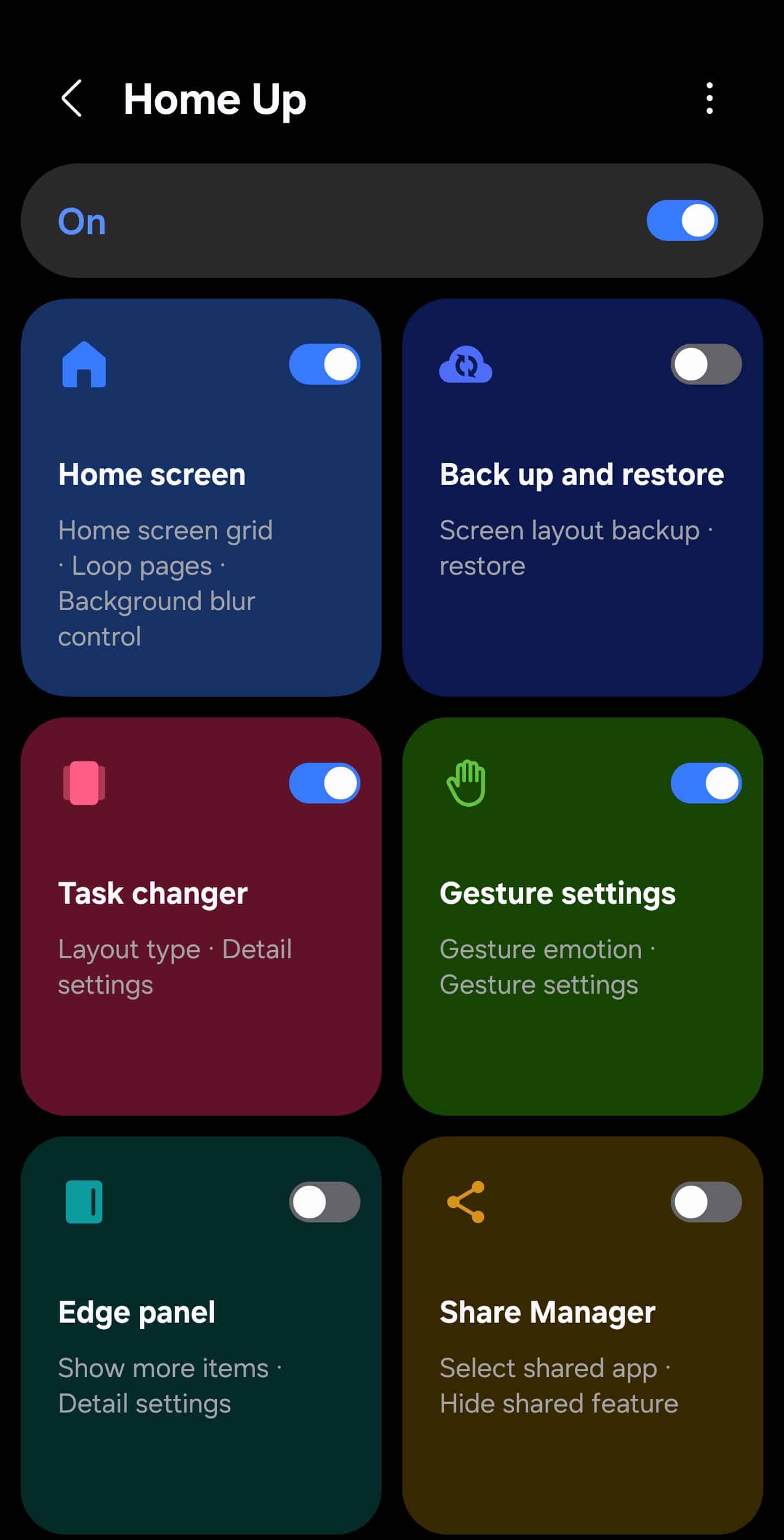Go back from Home Up
Viewport: 784px width, 1540px height.
click(x=72, y=99)
